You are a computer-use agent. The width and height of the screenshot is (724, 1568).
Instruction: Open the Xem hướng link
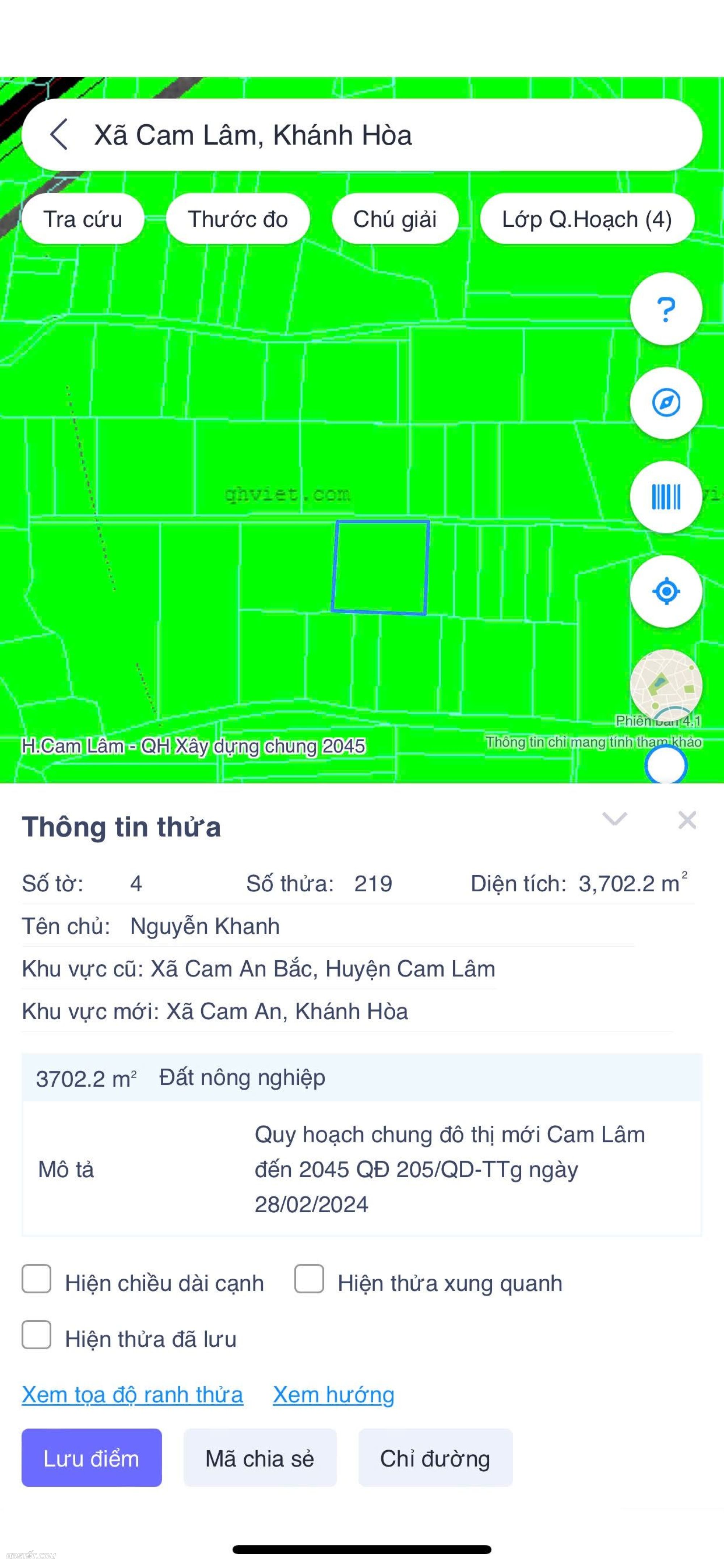[x=333, y=1395]
